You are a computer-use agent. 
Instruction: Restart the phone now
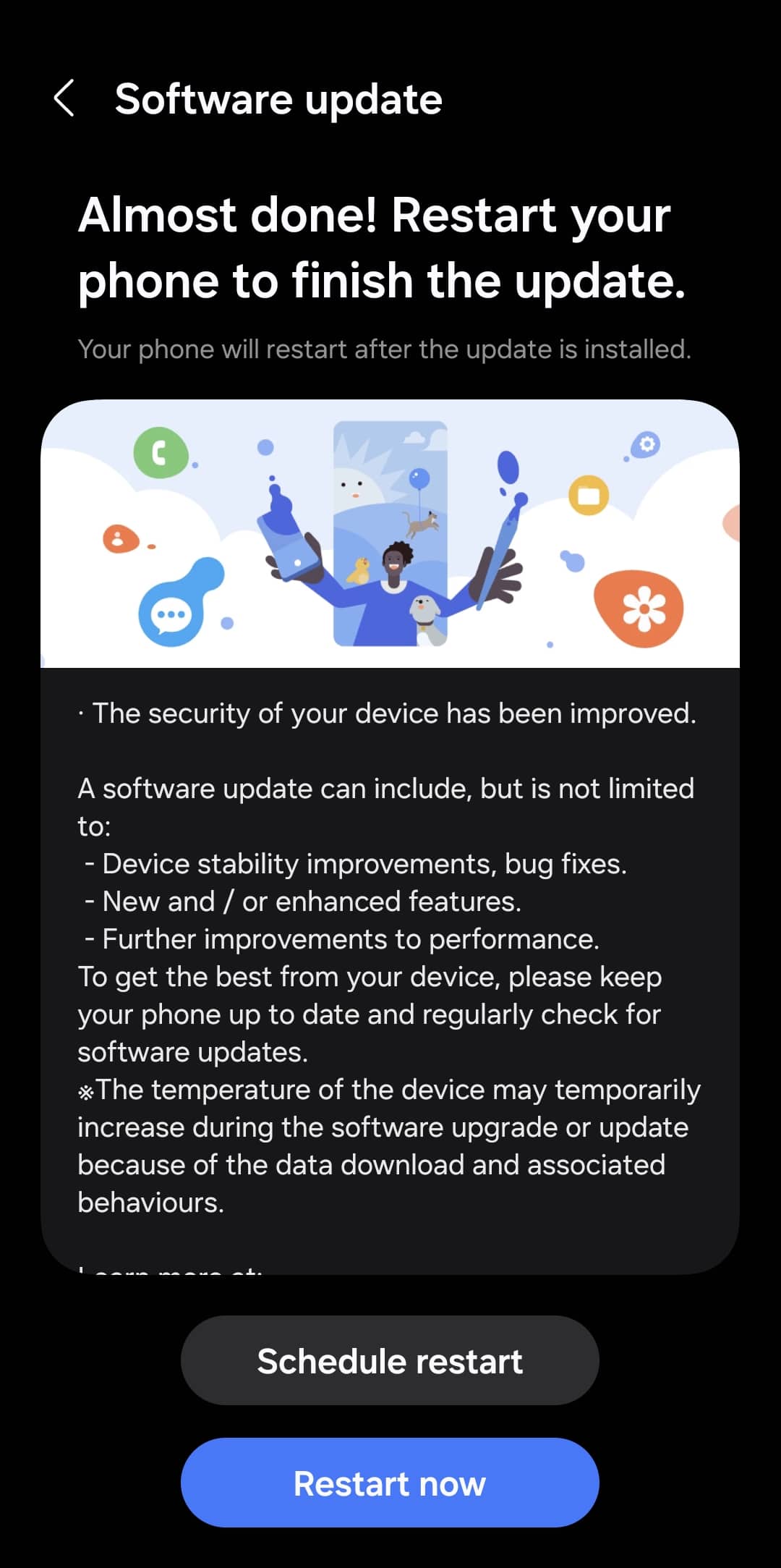pos(390,1483)
